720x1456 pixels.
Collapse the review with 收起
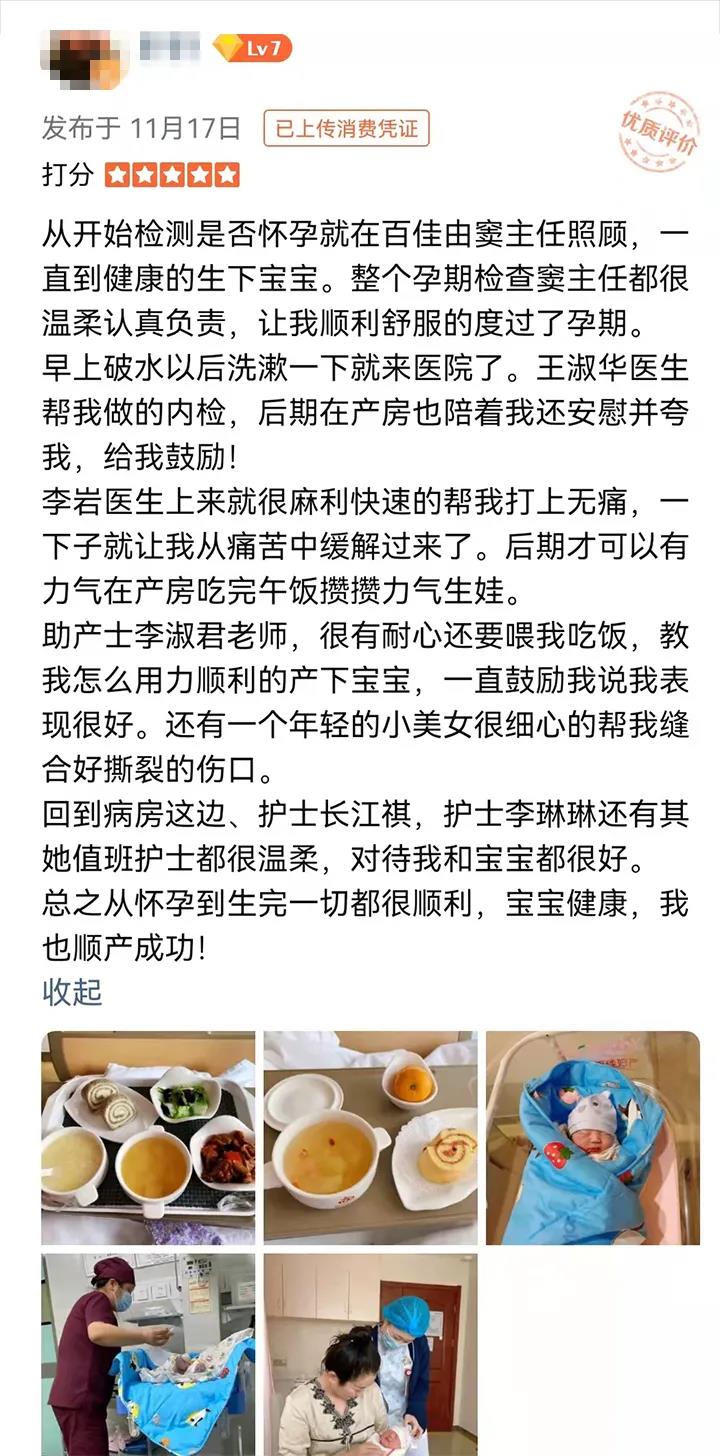tap(72, 991)
